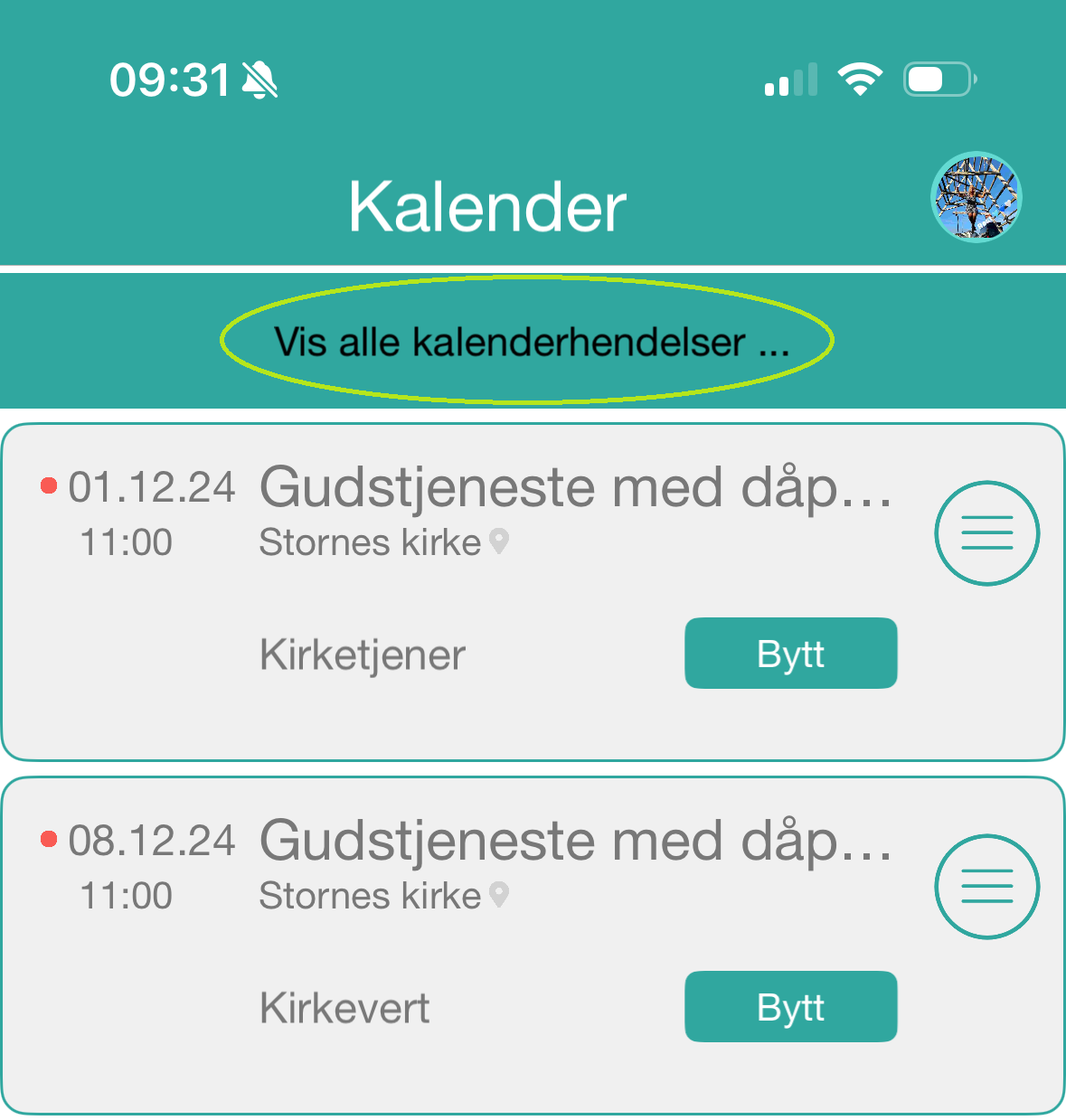The width and height of the screenshot is (1066, 1120).
Task: Tap the battery indicator
Action: click(938, 80)
